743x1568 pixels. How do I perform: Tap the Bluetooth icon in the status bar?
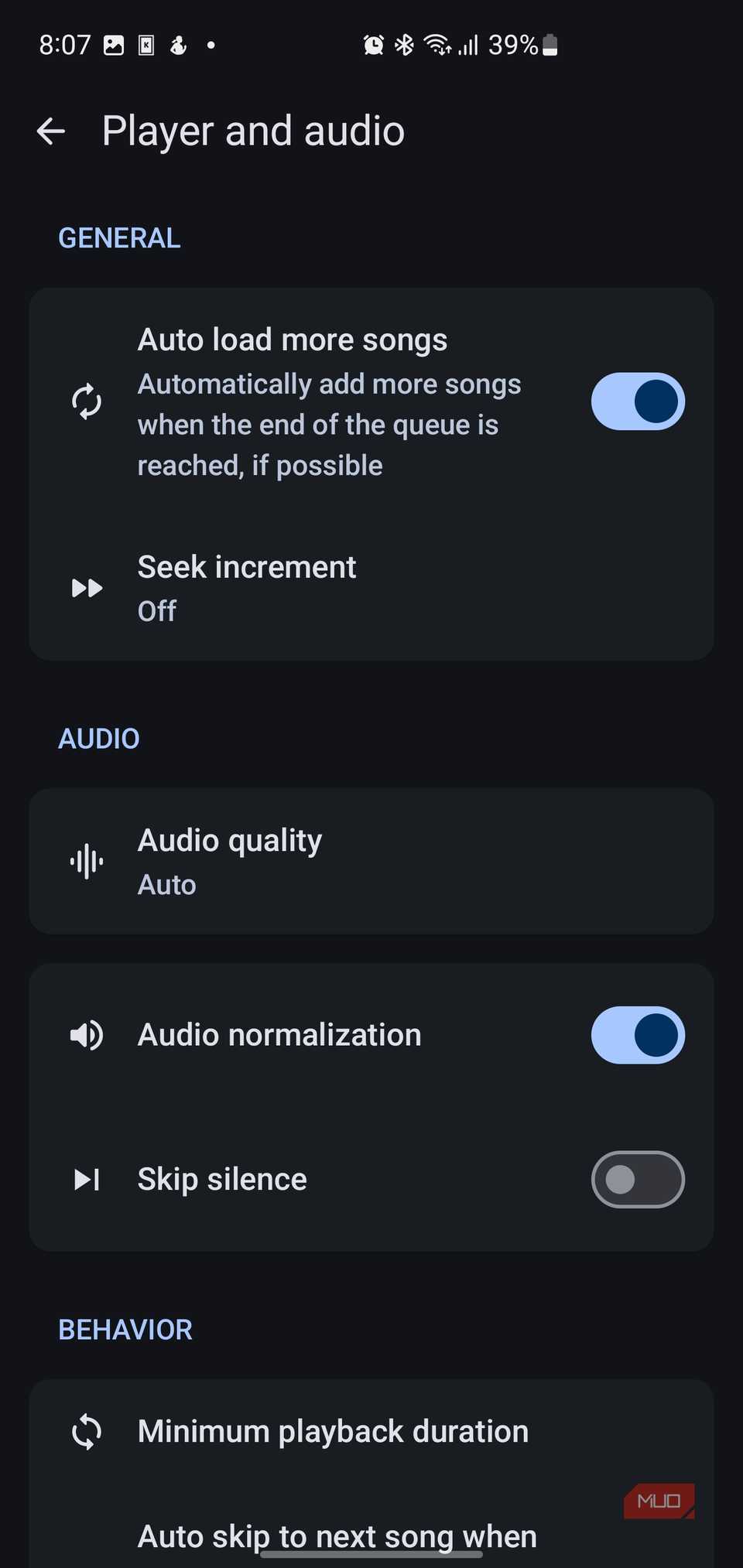[403, 44]
